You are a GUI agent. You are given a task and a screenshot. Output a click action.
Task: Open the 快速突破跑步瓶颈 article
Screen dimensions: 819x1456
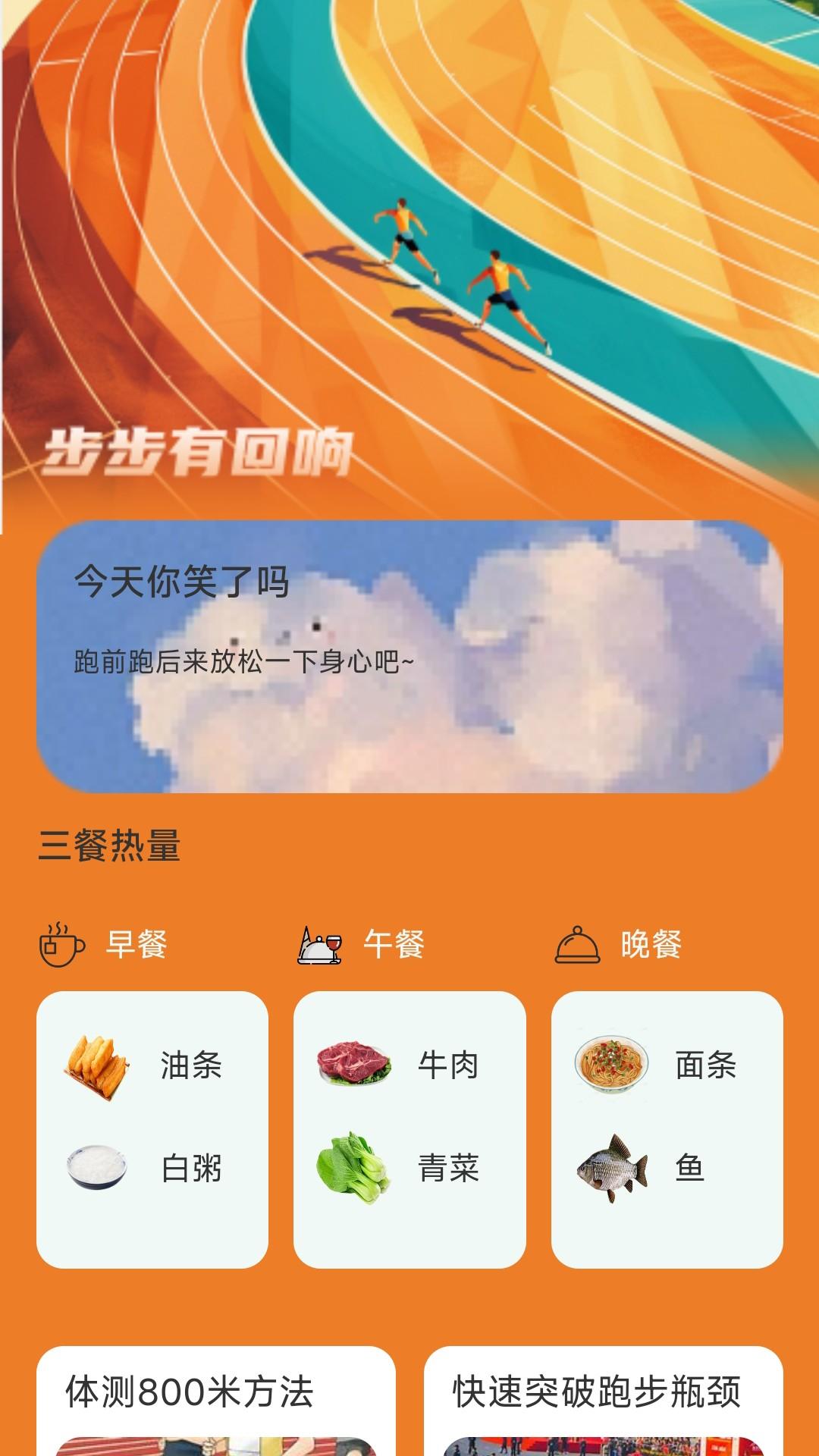[603, 1400]
